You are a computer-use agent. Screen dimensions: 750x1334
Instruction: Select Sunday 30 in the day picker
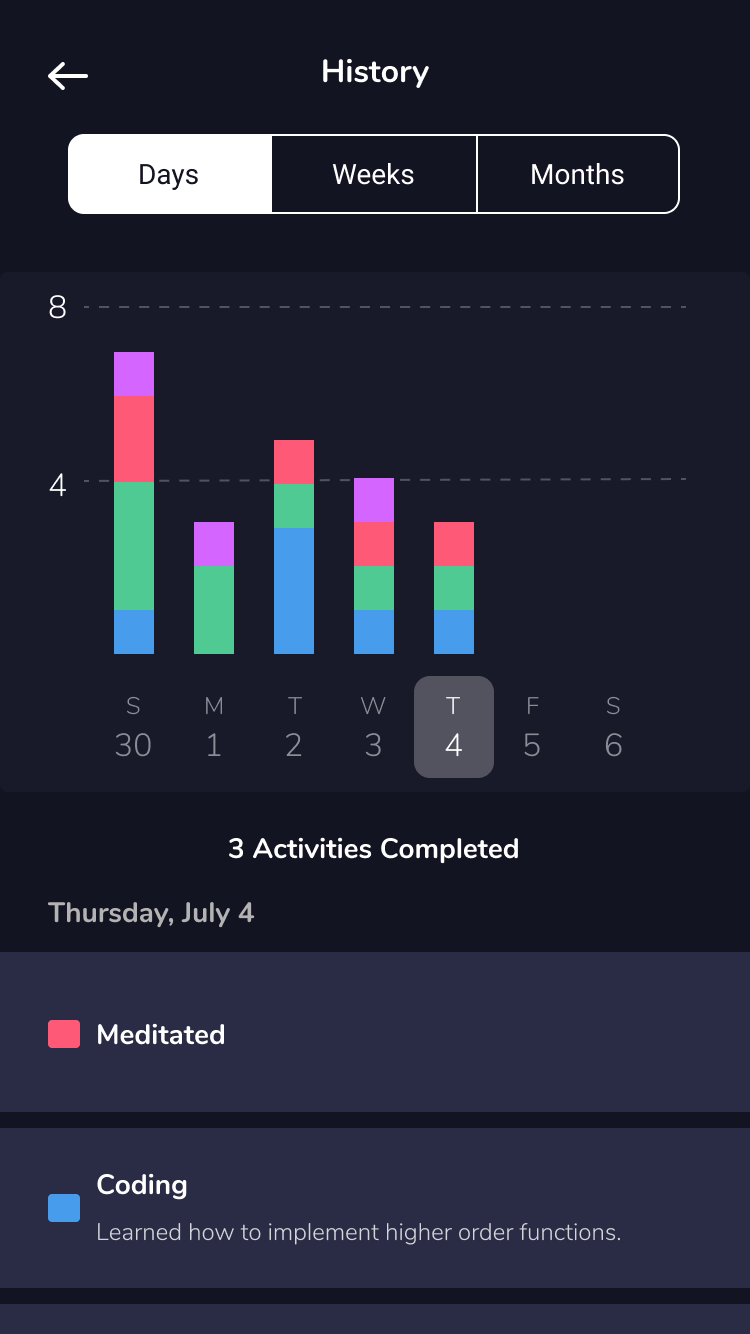(133, 727)
